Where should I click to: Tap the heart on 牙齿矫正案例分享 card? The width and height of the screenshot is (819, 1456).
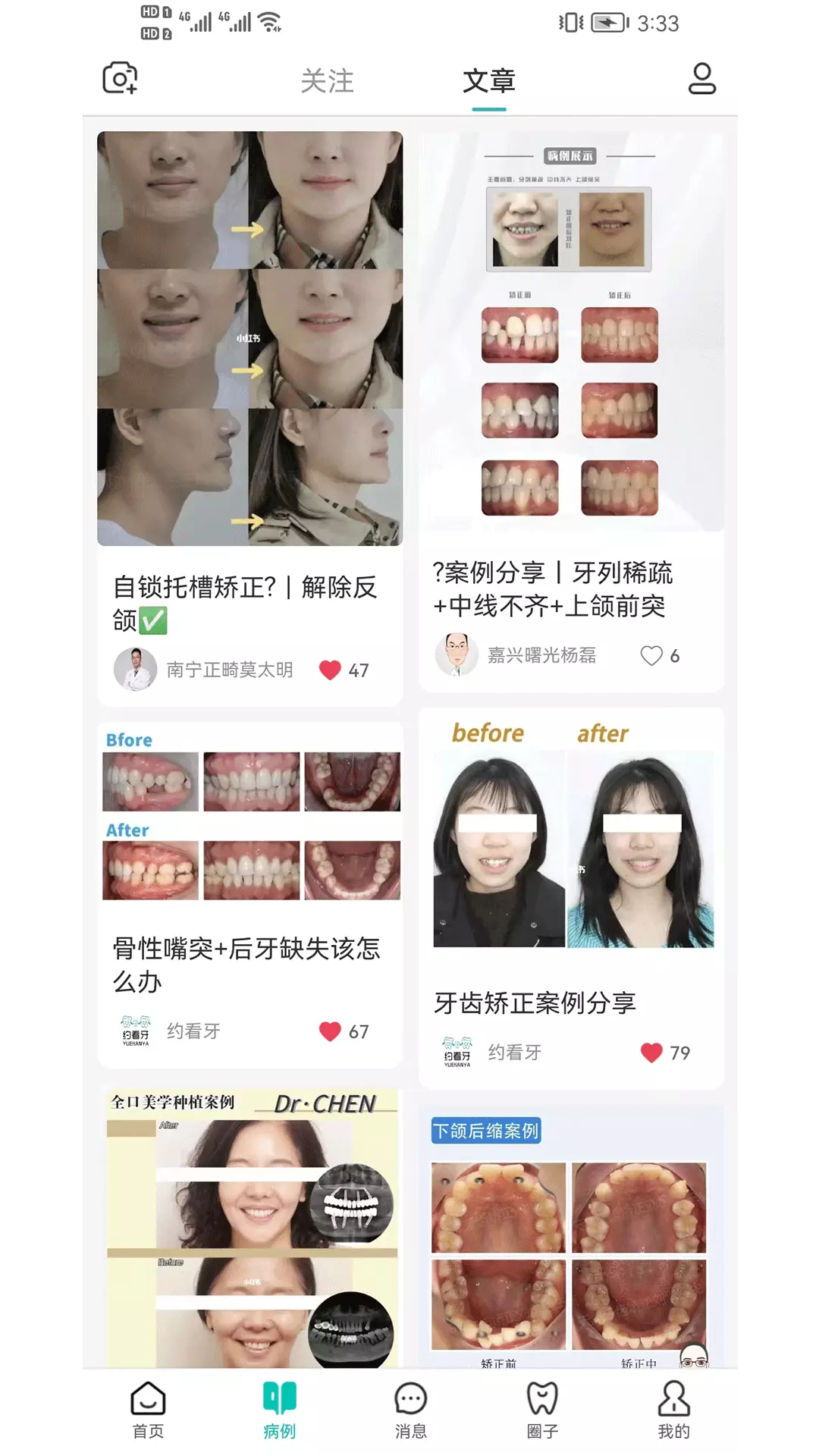click(651, 1053)
